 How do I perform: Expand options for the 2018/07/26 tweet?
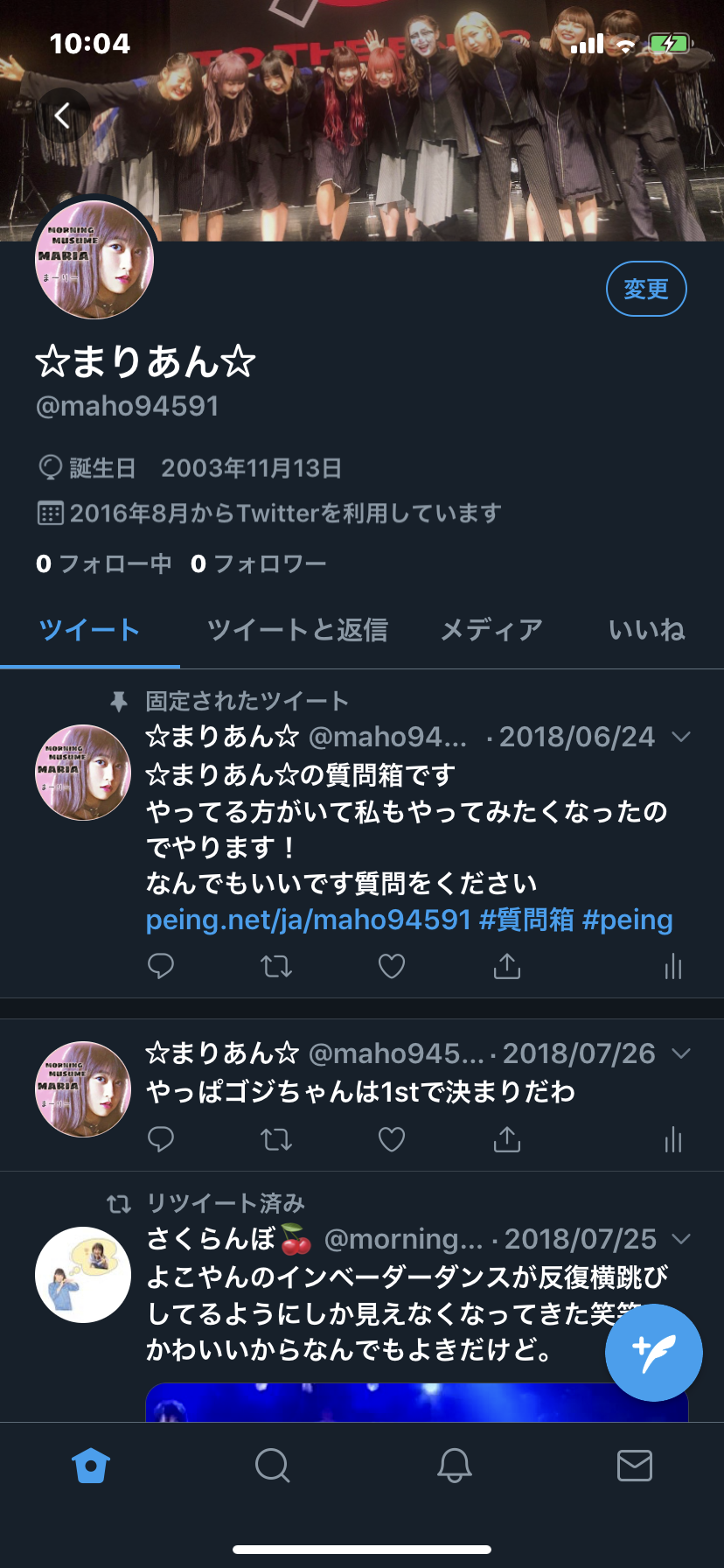(x=681, y=1053)
